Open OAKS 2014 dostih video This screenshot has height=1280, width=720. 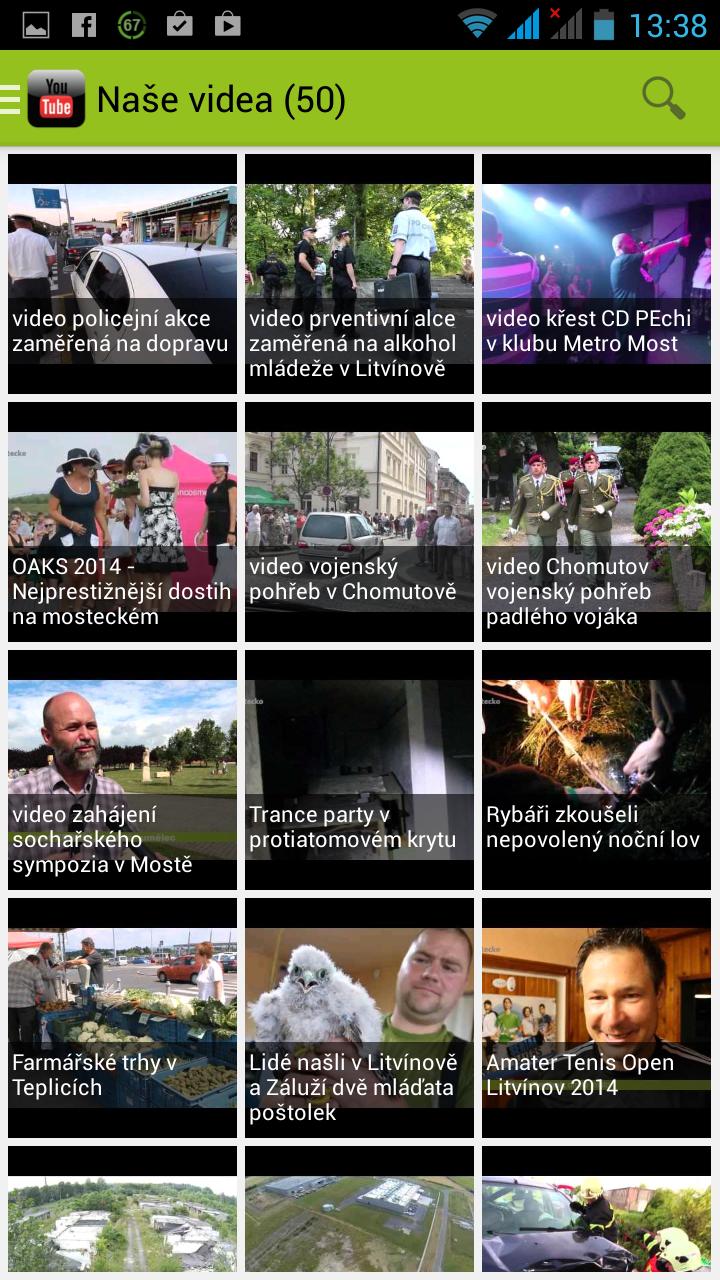point(122,521)
